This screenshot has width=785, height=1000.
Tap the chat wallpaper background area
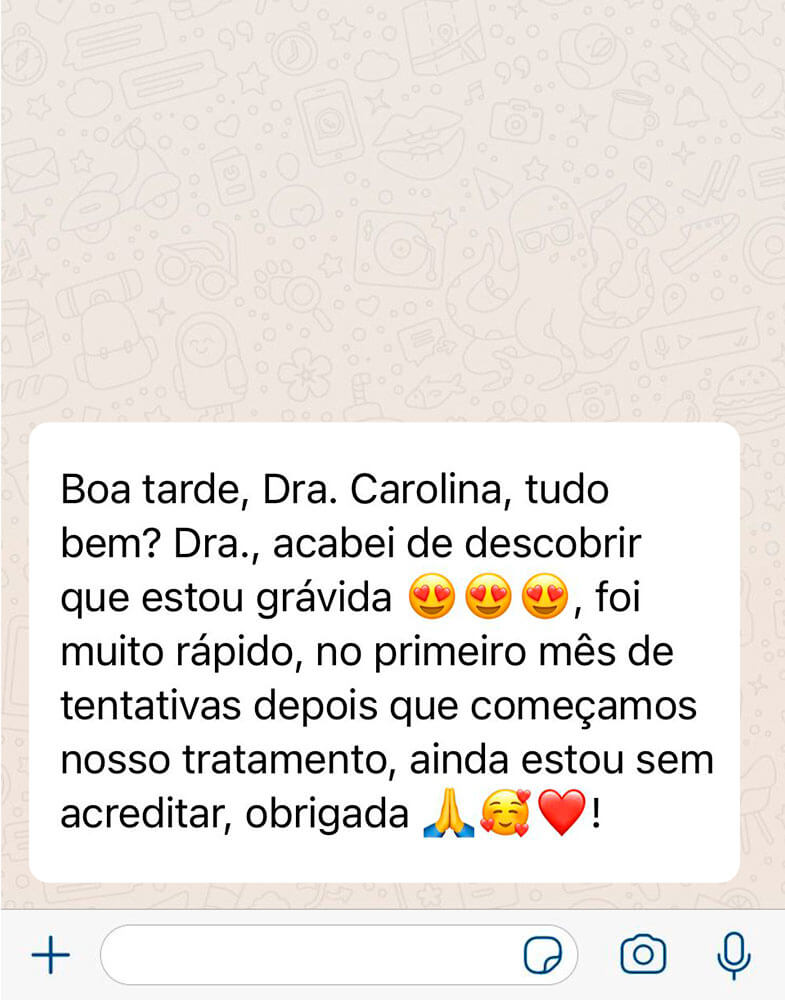pos(390,200)
